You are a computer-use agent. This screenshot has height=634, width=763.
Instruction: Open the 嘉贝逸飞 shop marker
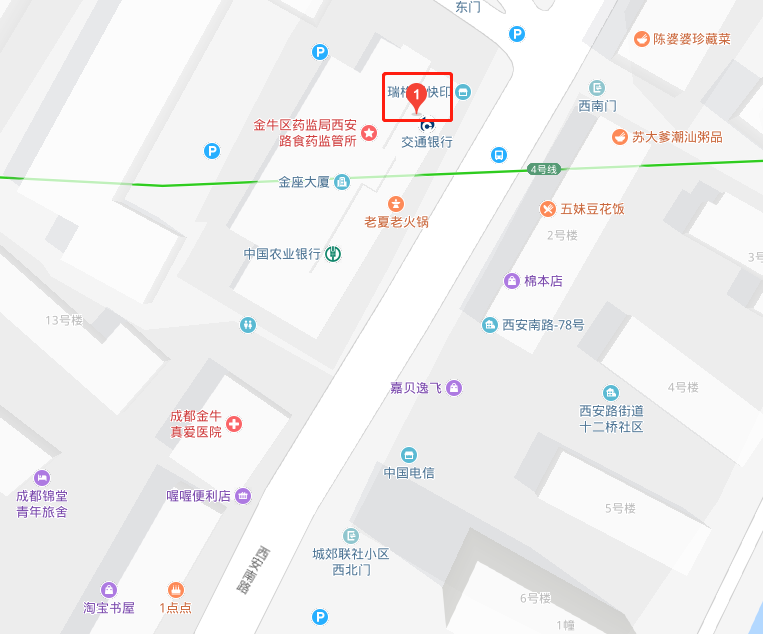pos(454,387)
